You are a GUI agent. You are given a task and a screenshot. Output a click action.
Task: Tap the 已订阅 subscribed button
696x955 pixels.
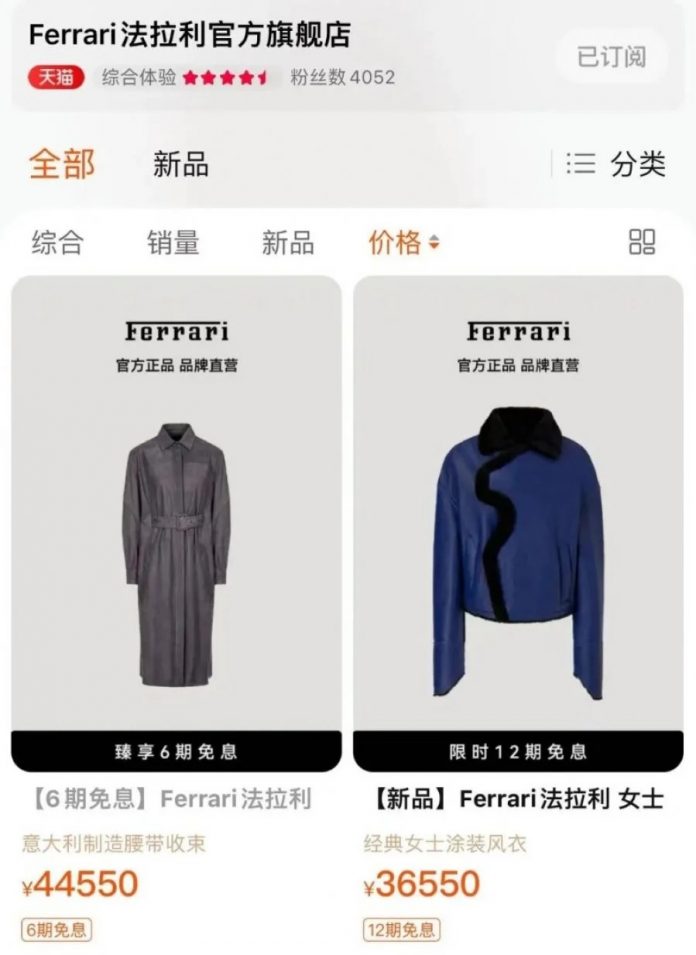(x=611, y=57)
